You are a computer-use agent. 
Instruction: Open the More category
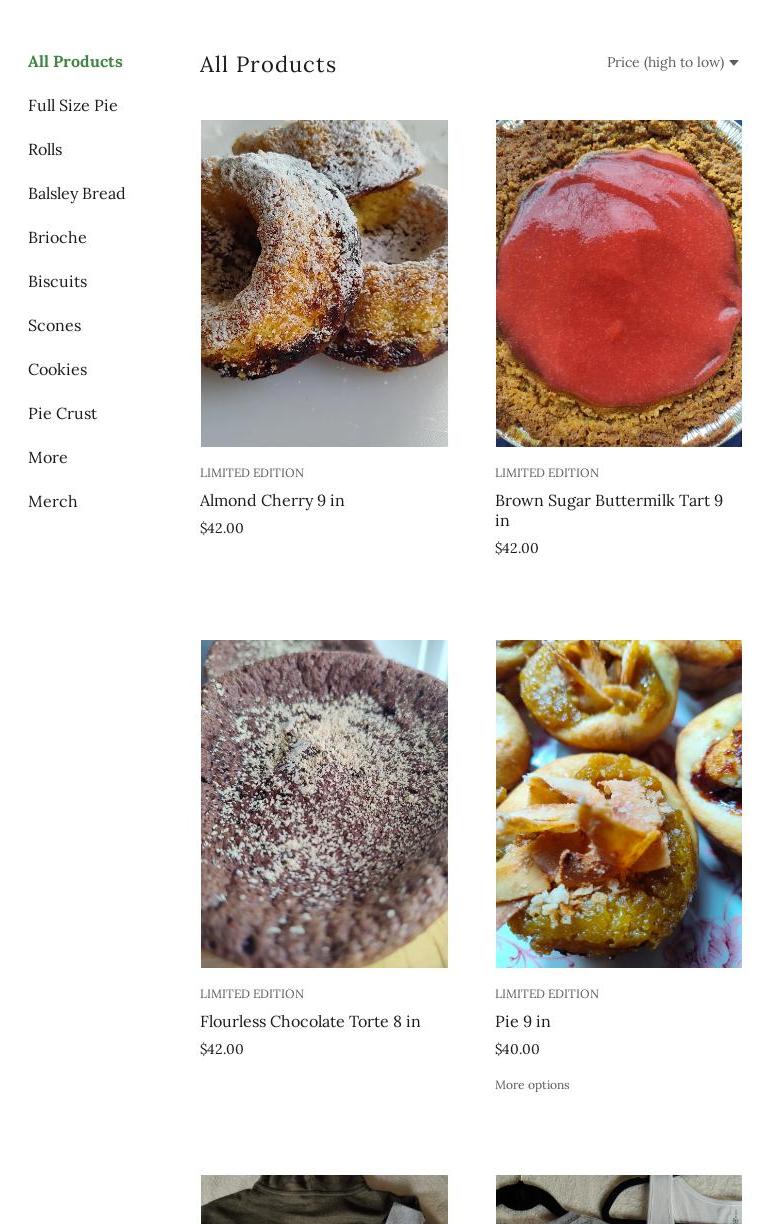(x=48, y=458)
